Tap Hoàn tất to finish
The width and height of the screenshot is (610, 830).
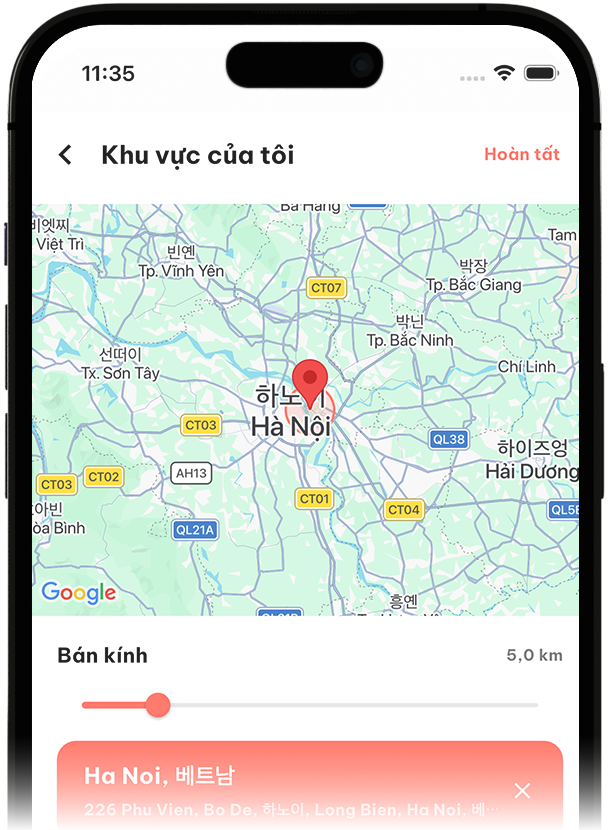521,154
